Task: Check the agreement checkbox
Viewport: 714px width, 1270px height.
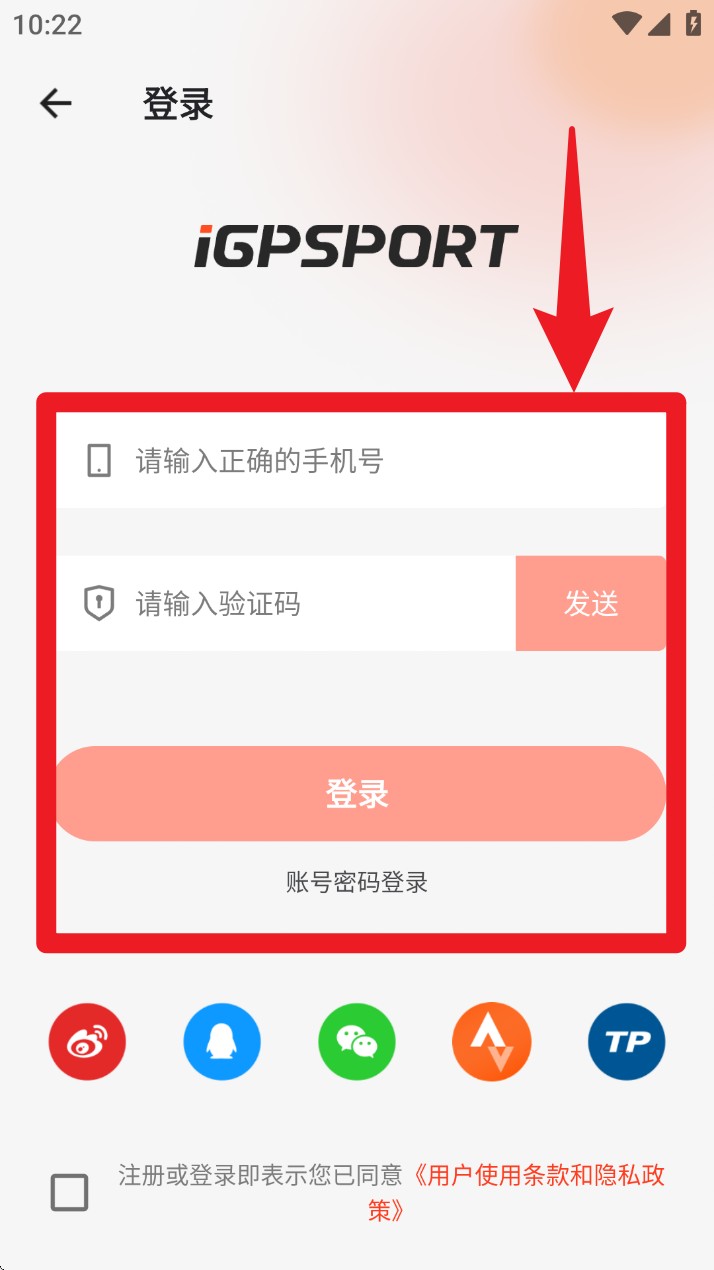Action: 70,1192
